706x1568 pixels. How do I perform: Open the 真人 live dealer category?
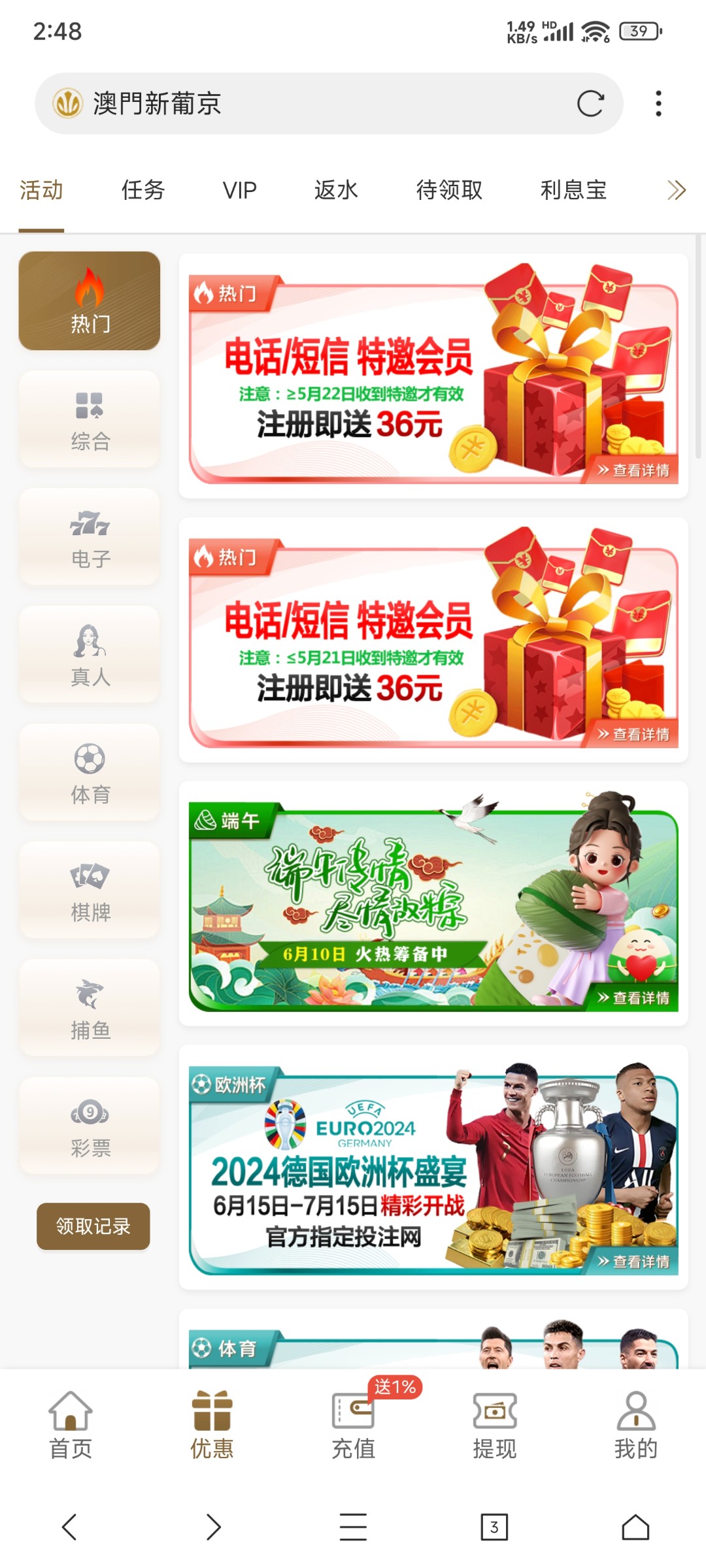[89, 655]
